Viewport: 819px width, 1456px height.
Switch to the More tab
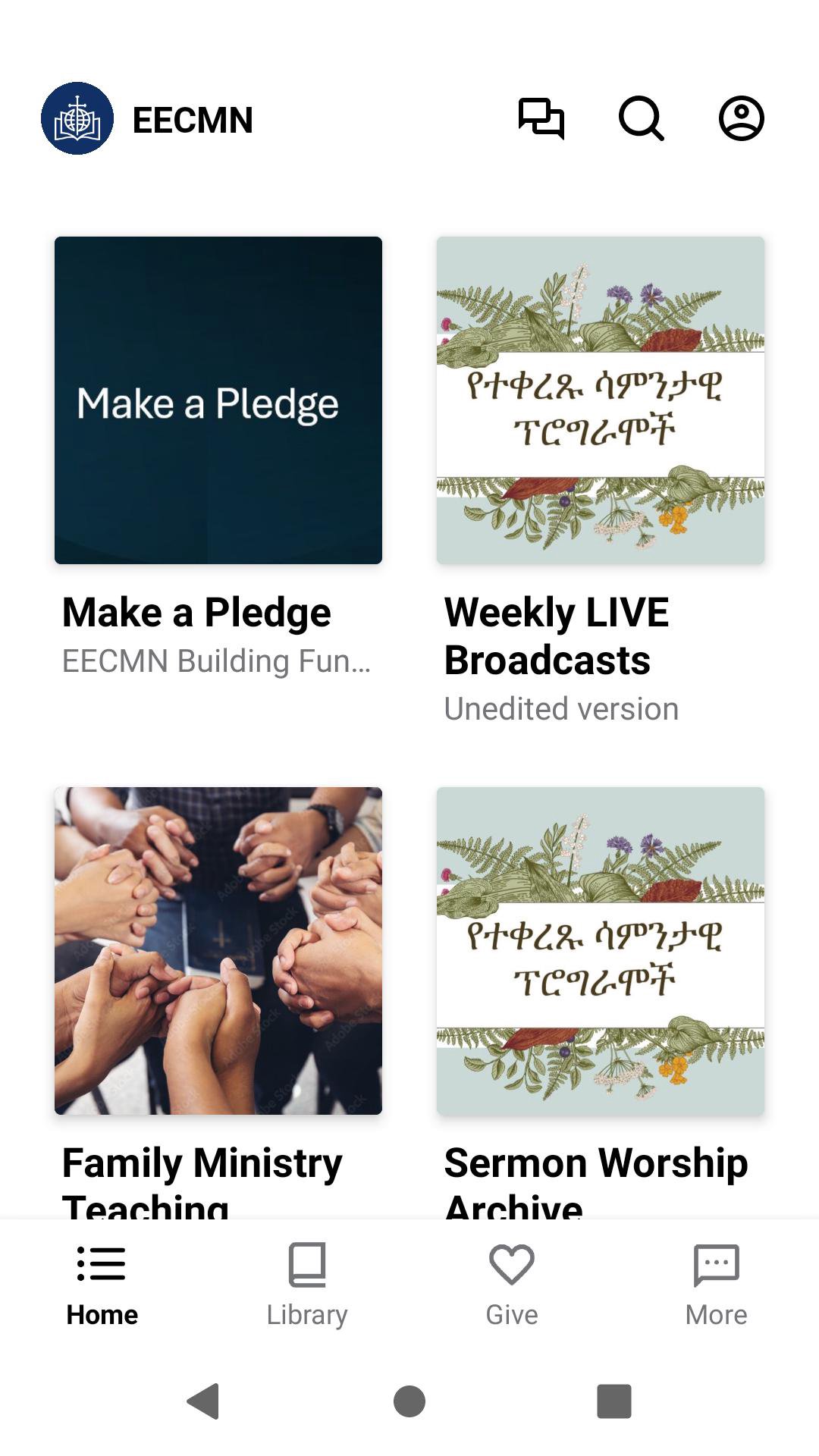716,1283
